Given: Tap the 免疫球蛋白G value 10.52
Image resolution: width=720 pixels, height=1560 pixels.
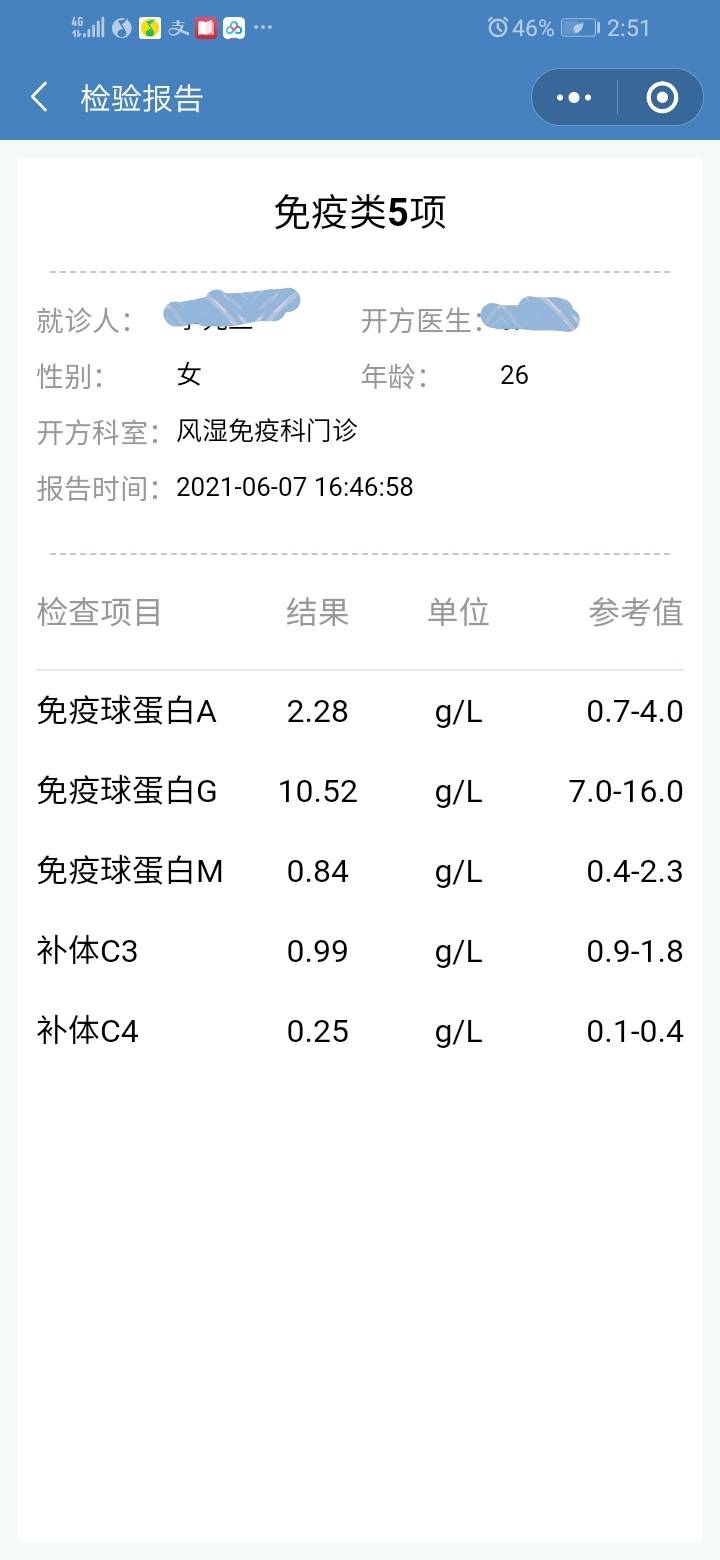Looking at the screenshot, I should [x=320, y=791].
